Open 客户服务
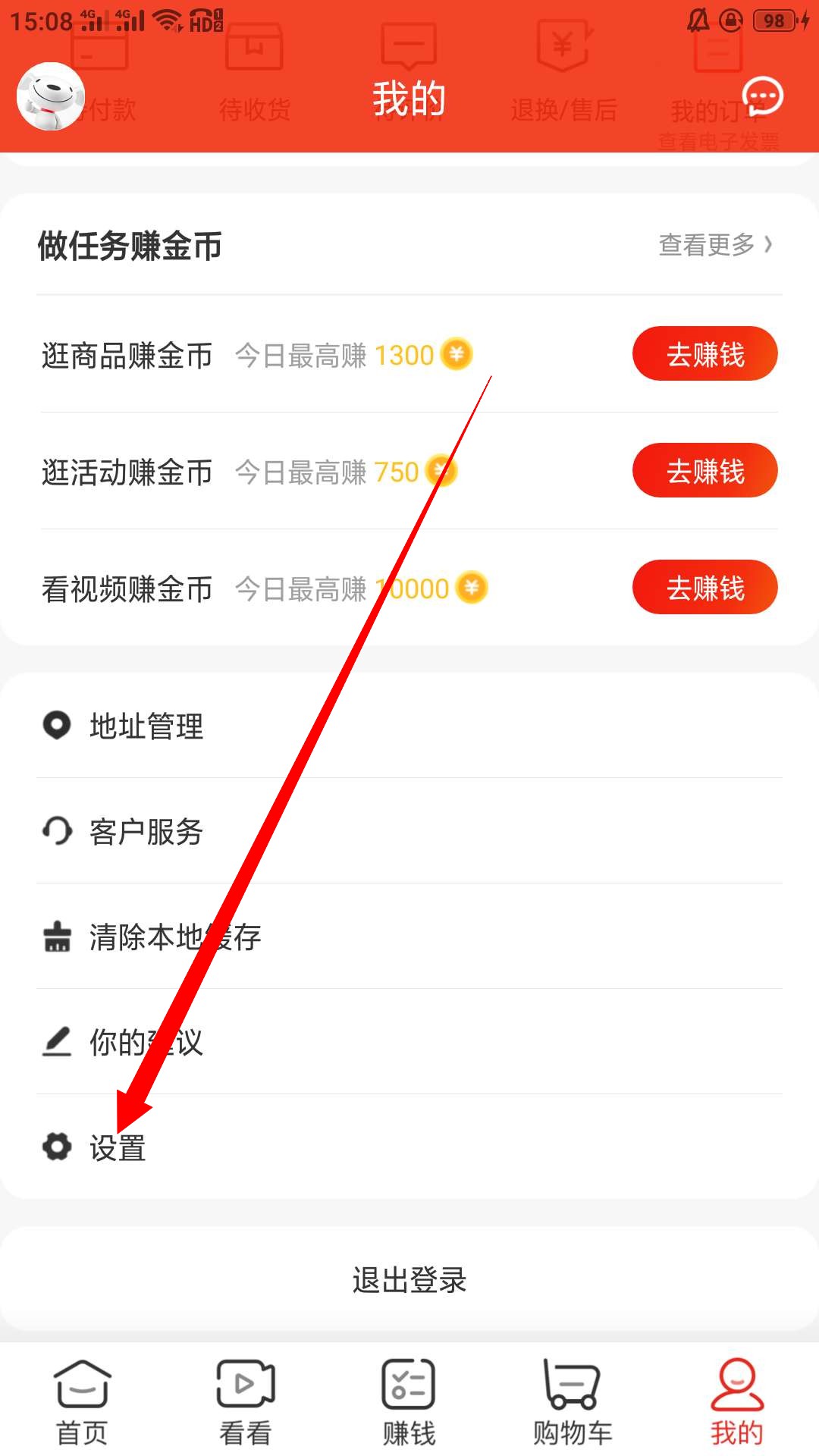The height and width of the screenshot is (1456, 819). pyautogui.click(x=146, y=831)
